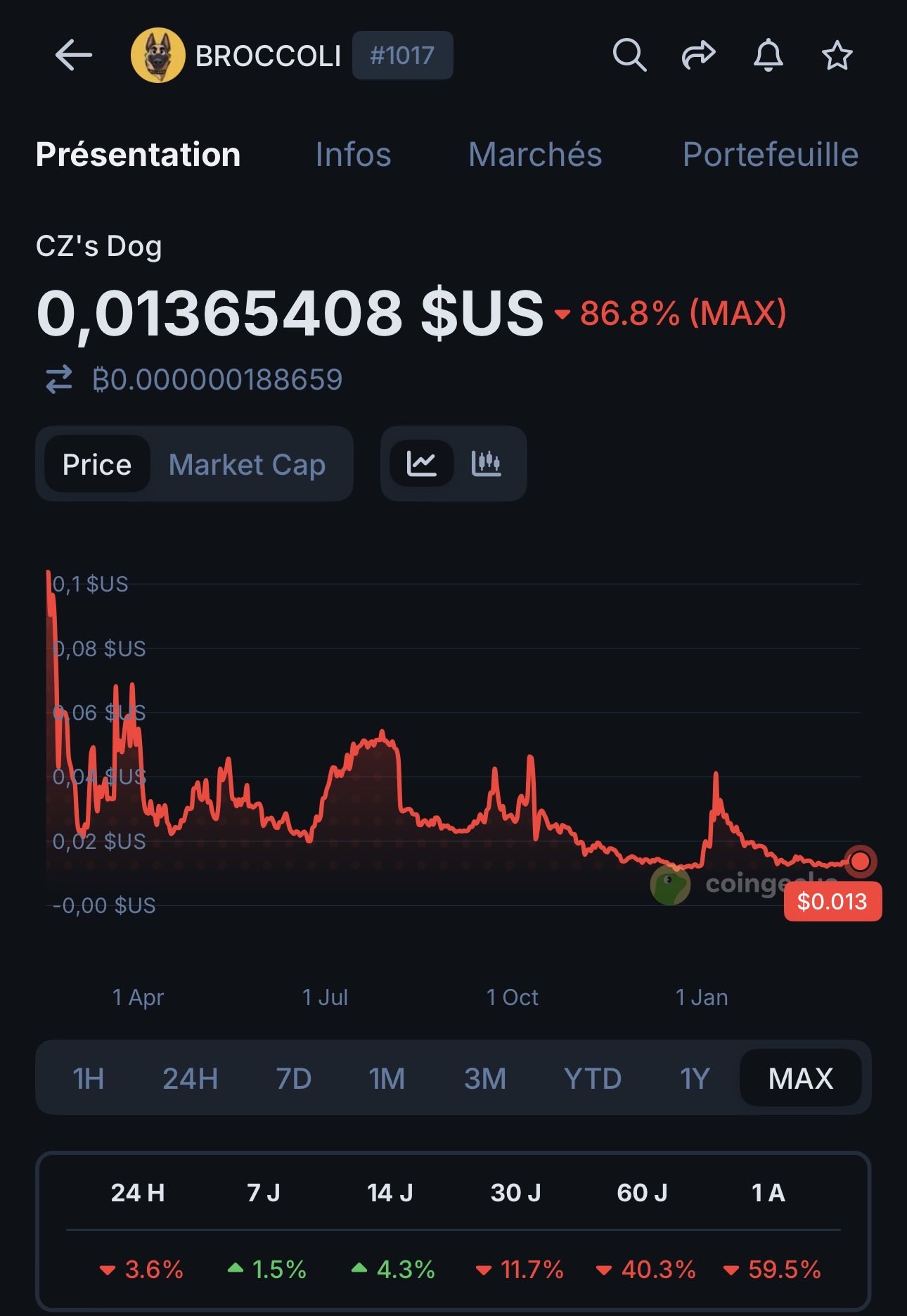
Task: Select the Price chart option
Action: (97, 464)
